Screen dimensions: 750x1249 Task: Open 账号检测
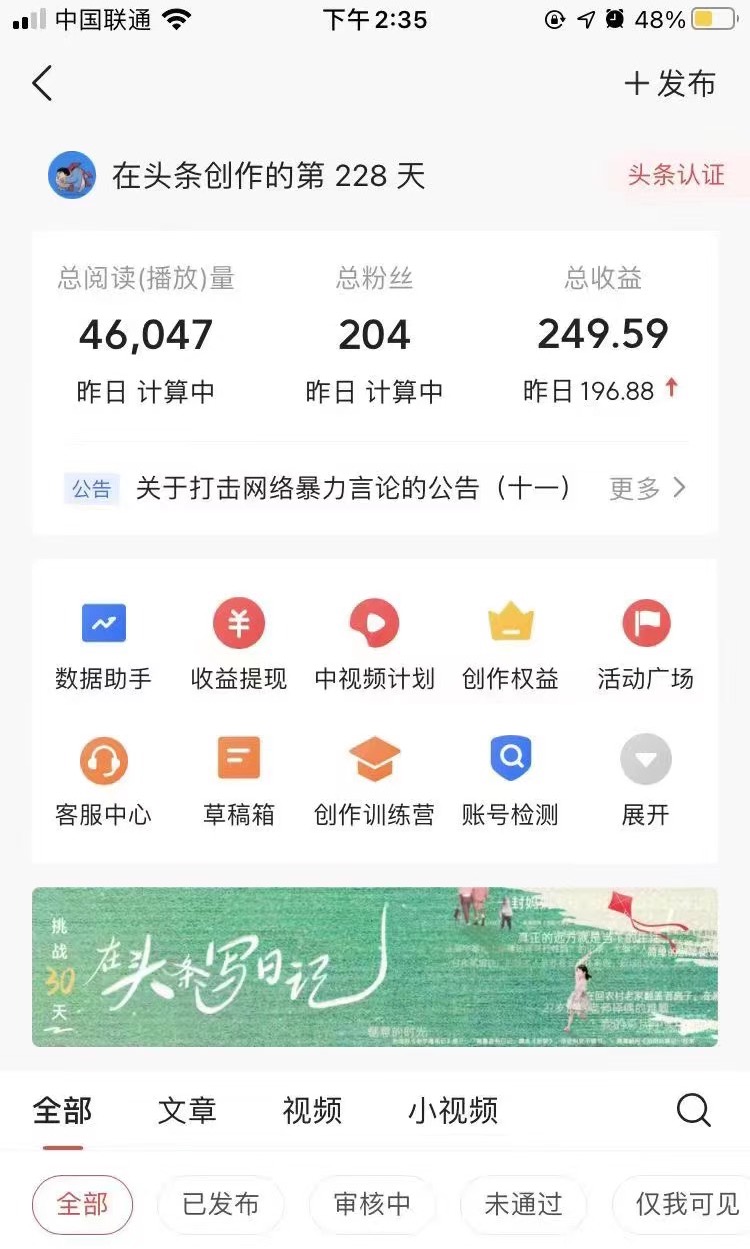click(510, 781)
